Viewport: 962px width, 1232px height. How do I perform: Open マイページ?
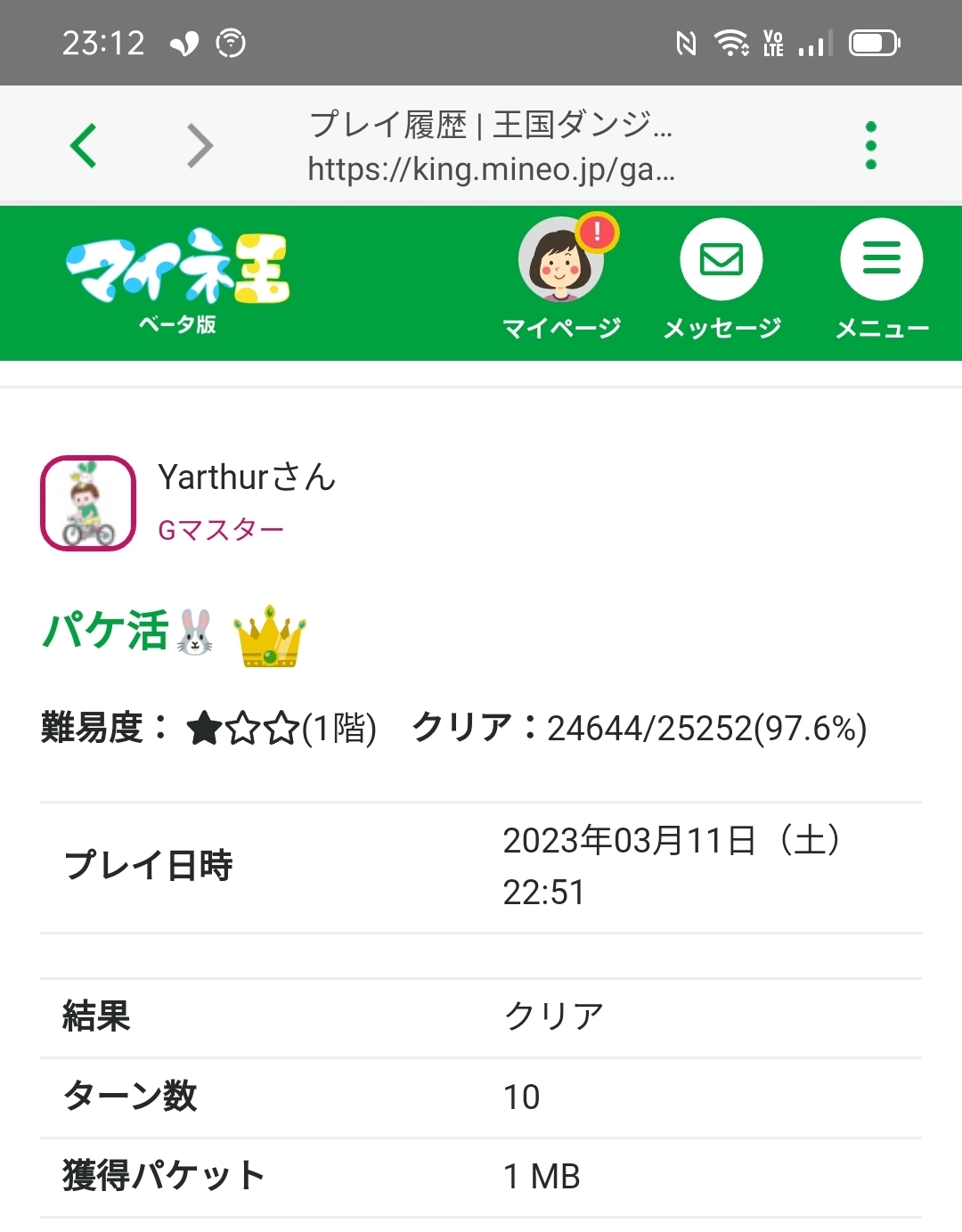pyautogui.click(x=561, y=278)
